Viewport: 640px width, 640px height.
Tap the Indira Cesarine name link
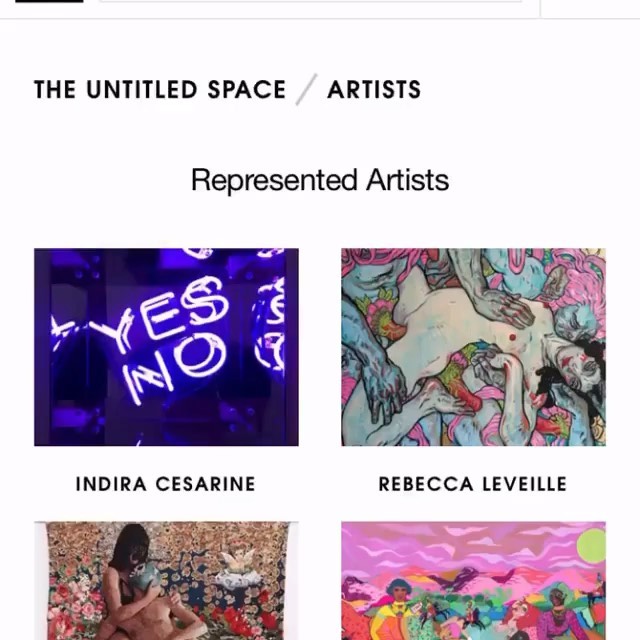pos(166,484)
